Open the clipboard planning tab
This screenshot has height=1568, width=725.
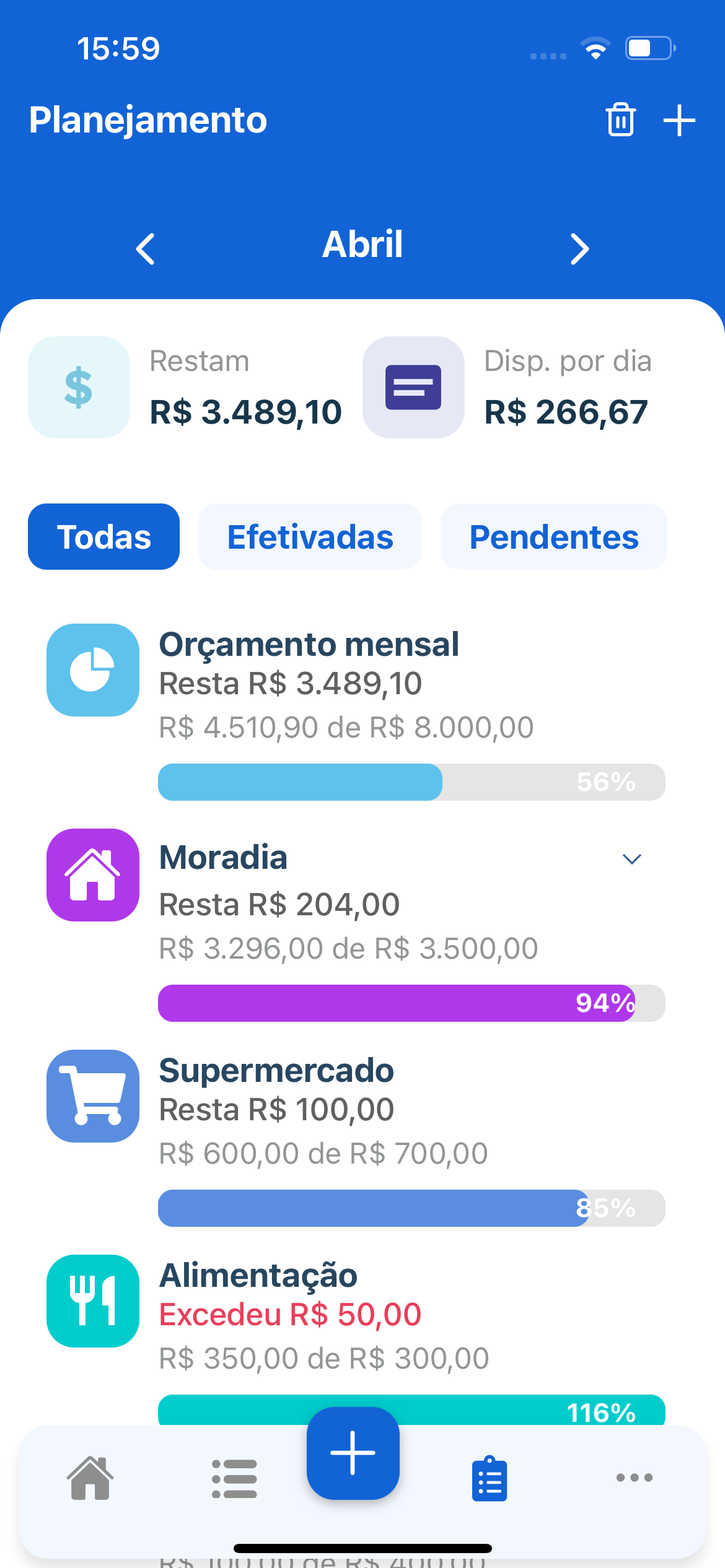point(490,1478)
